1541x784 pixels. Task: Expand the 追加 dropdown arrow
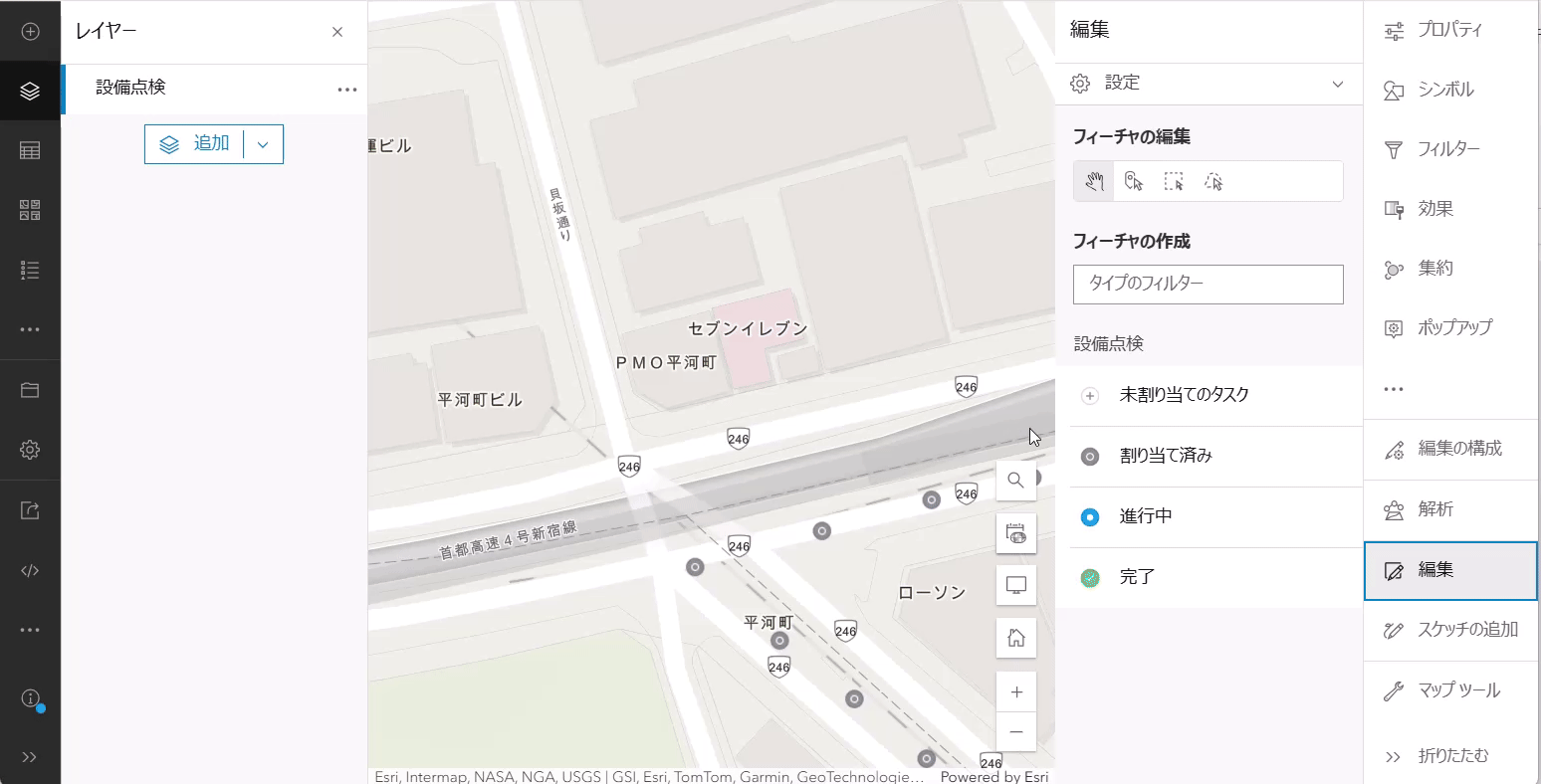[263, 144]
